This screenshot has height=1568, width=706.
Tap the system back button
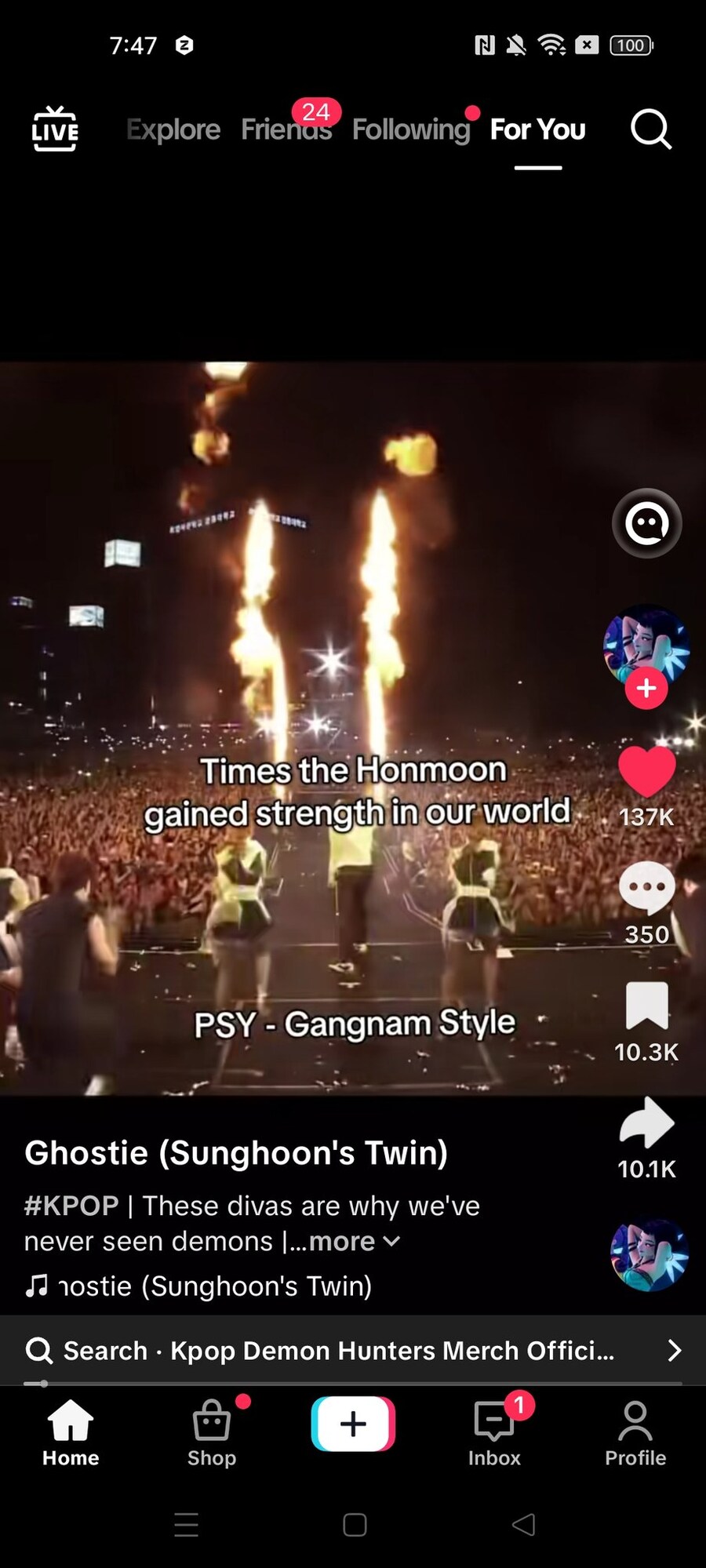[523, 1525]
